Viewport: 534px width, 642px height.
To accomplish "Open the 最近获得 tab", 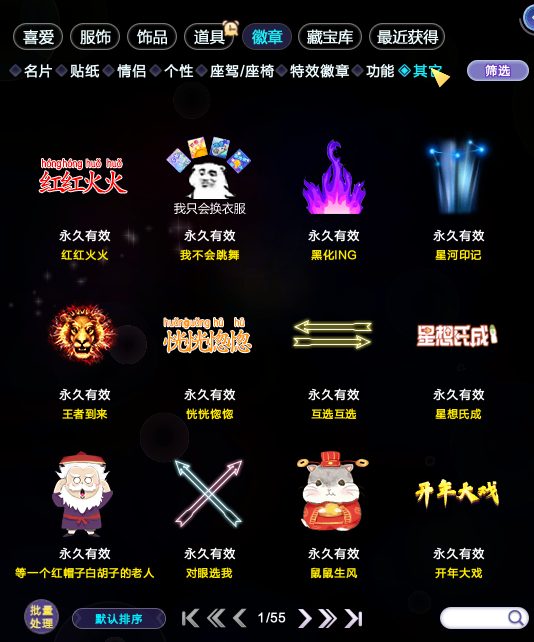I will [407, 37].
